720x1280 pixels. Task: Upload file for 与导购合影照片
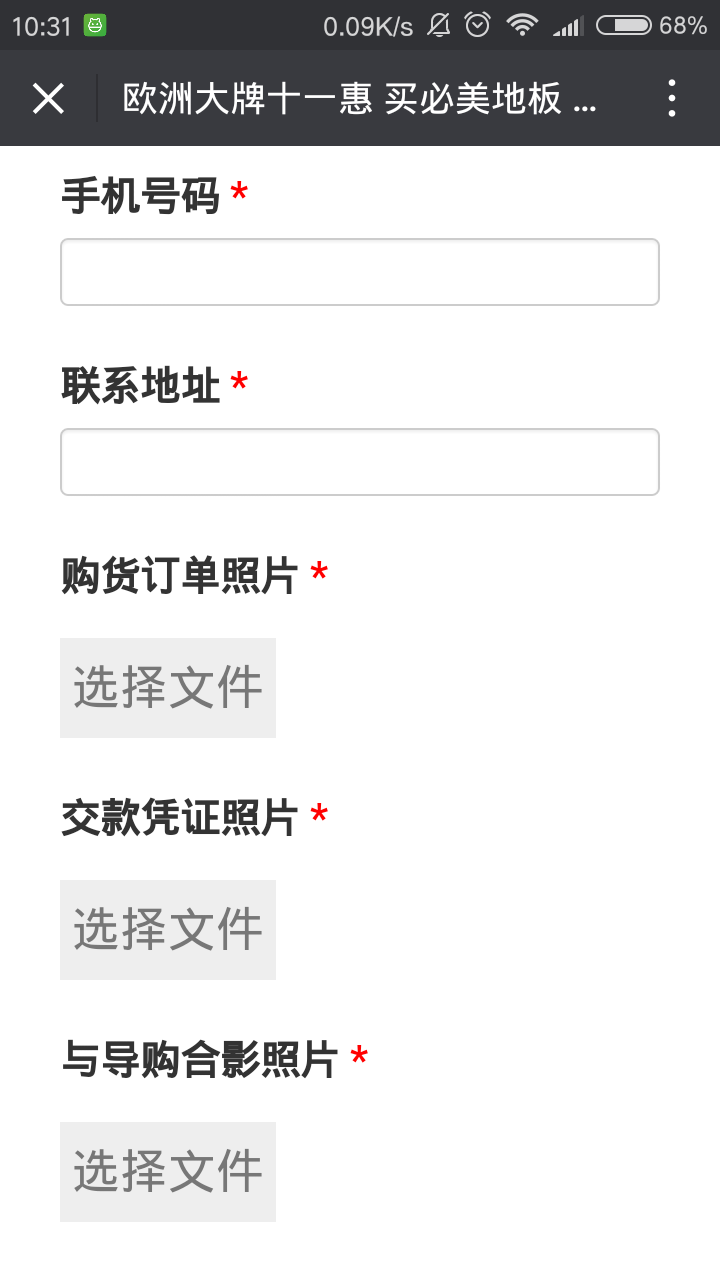[x=168, y=1172]
